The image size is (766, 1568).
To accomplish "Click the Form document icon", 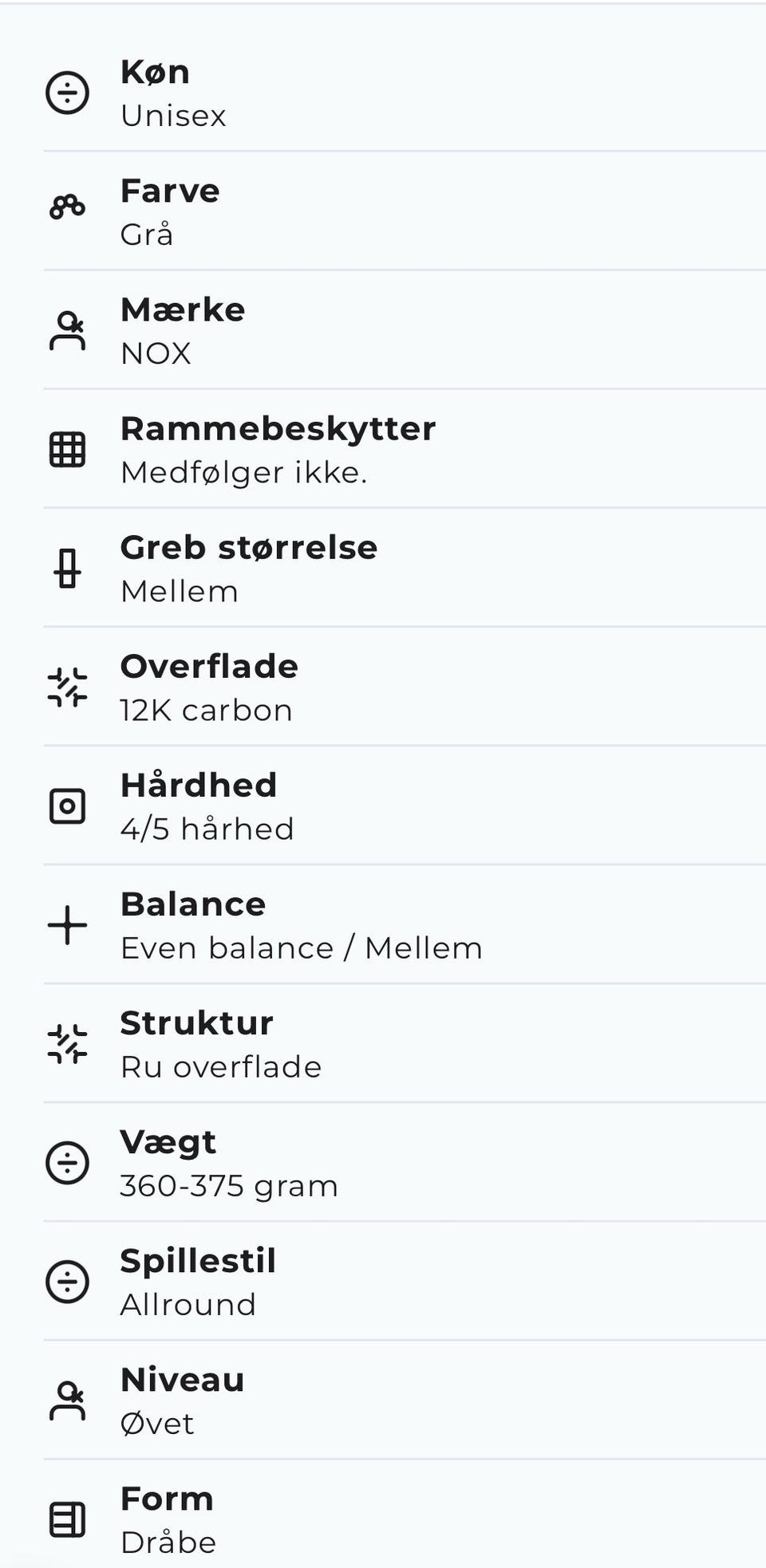I will pos(67,1519).
